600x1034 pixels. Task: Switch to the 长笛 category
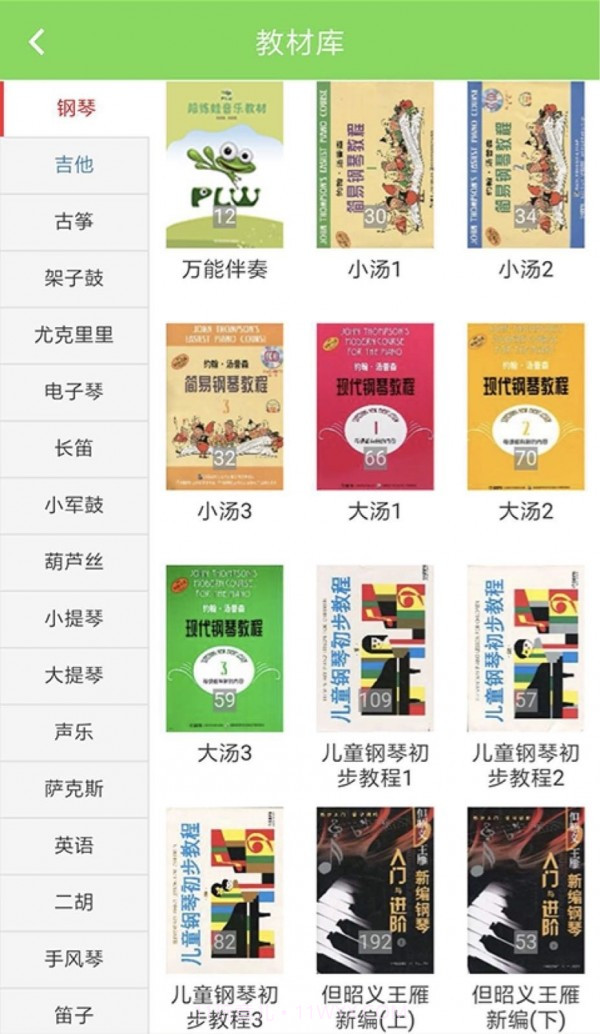point(74,448)
